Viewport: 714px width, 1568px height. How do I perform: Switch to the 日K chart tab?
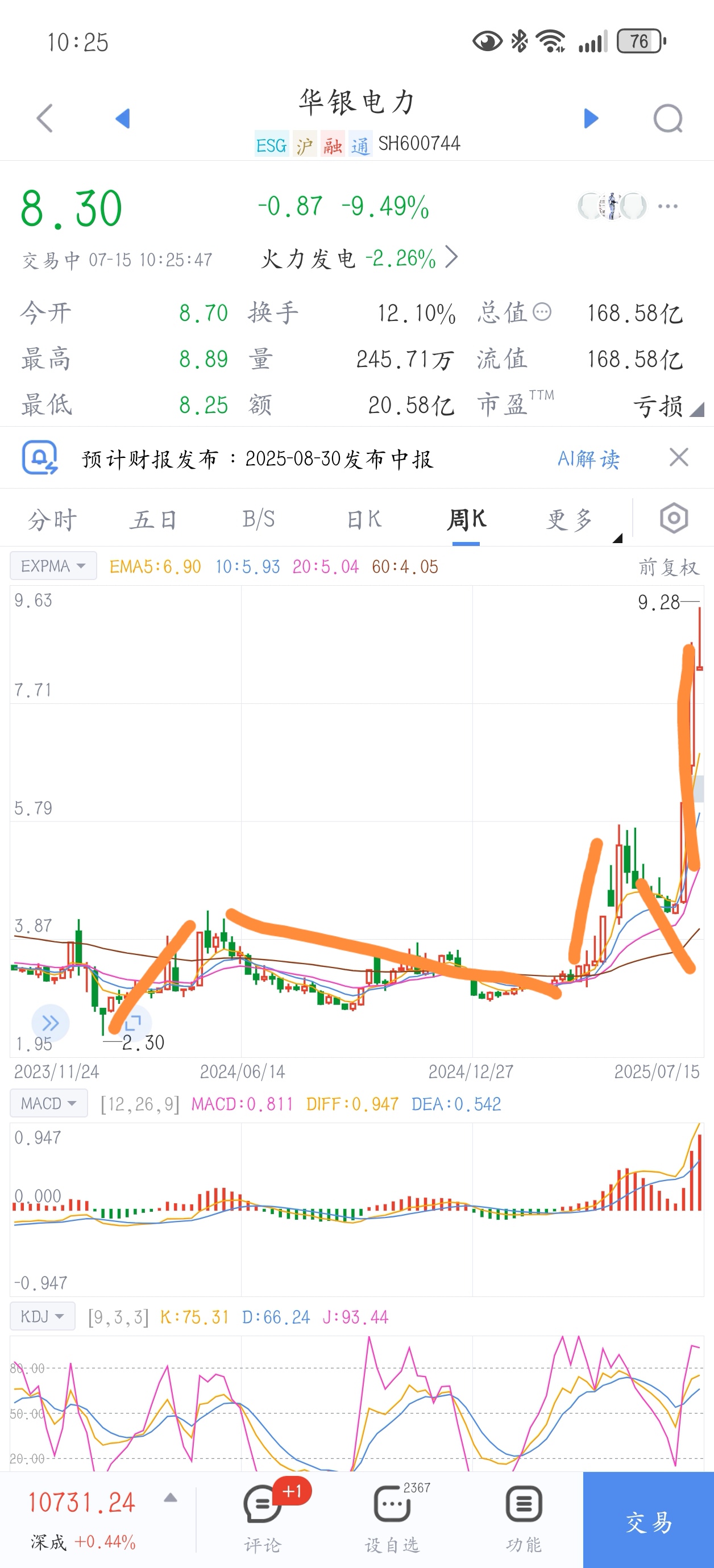tap(364, 520)
